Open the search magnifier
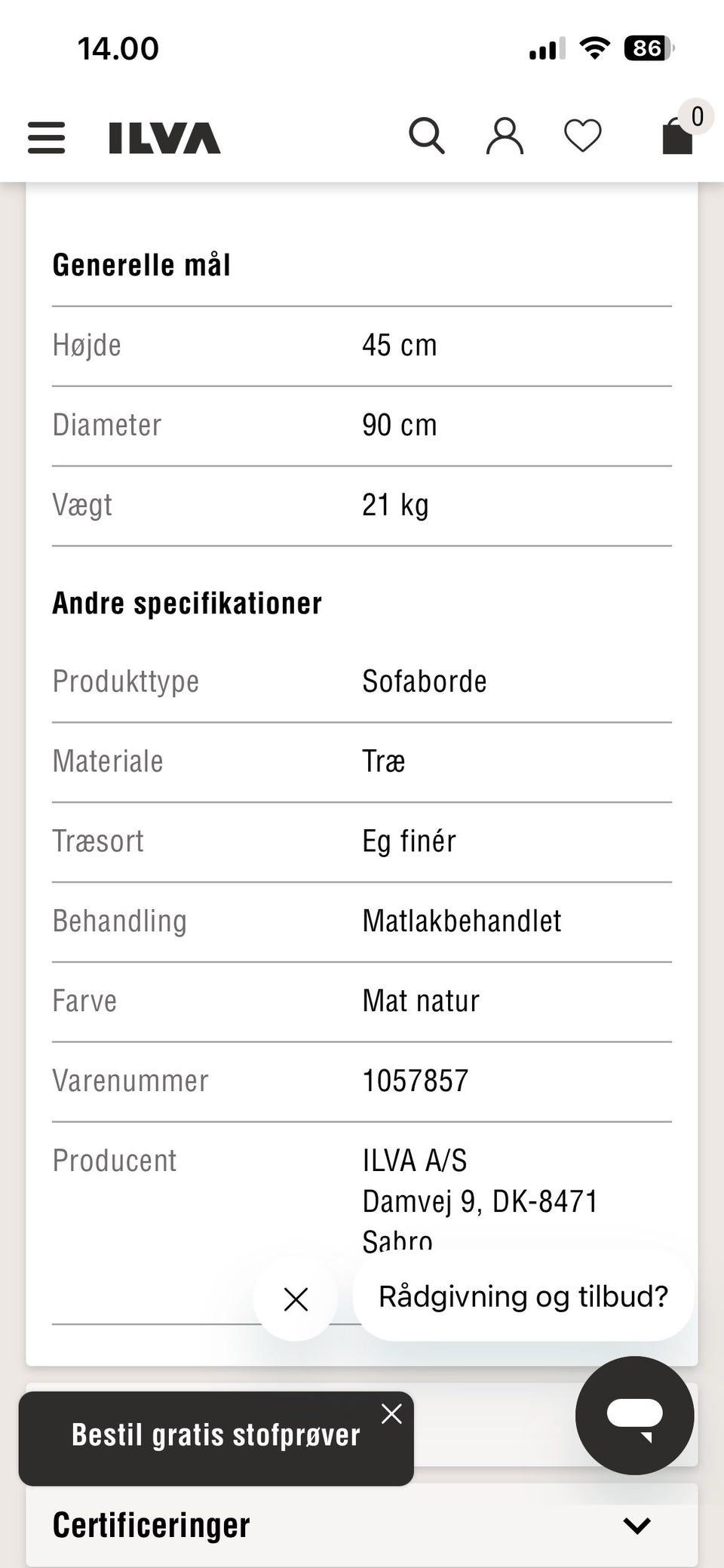 427,137
